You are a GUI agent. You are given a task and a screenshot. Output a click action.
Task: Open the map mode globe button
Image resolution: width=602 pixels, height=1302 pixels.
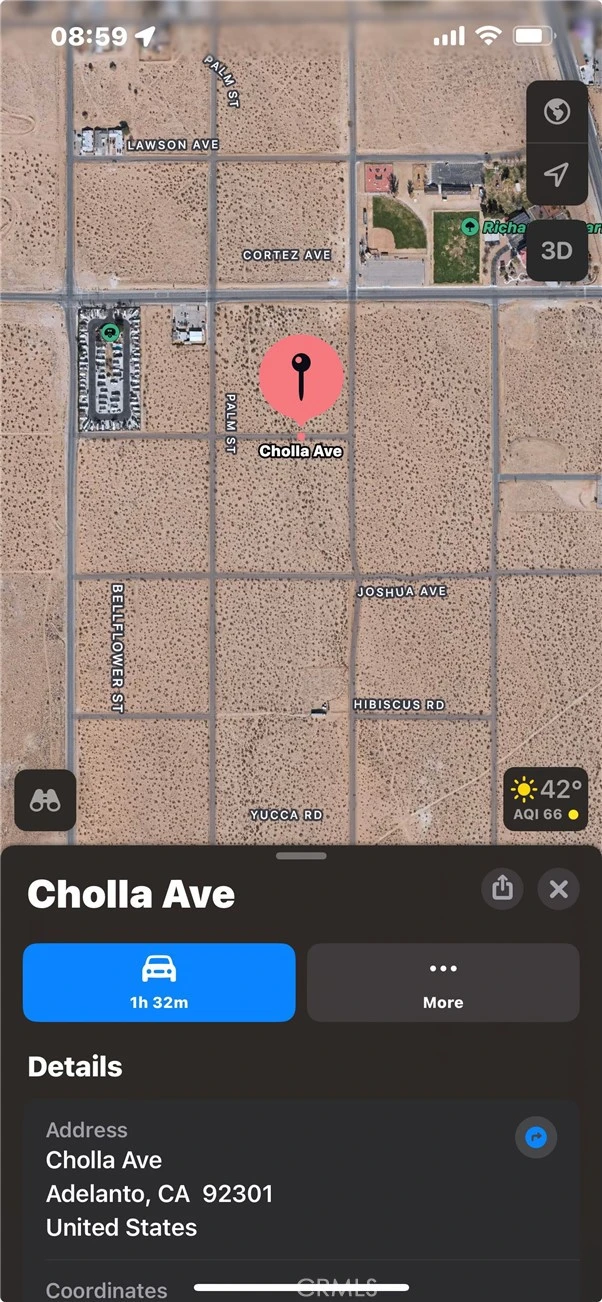pos(557,111)
